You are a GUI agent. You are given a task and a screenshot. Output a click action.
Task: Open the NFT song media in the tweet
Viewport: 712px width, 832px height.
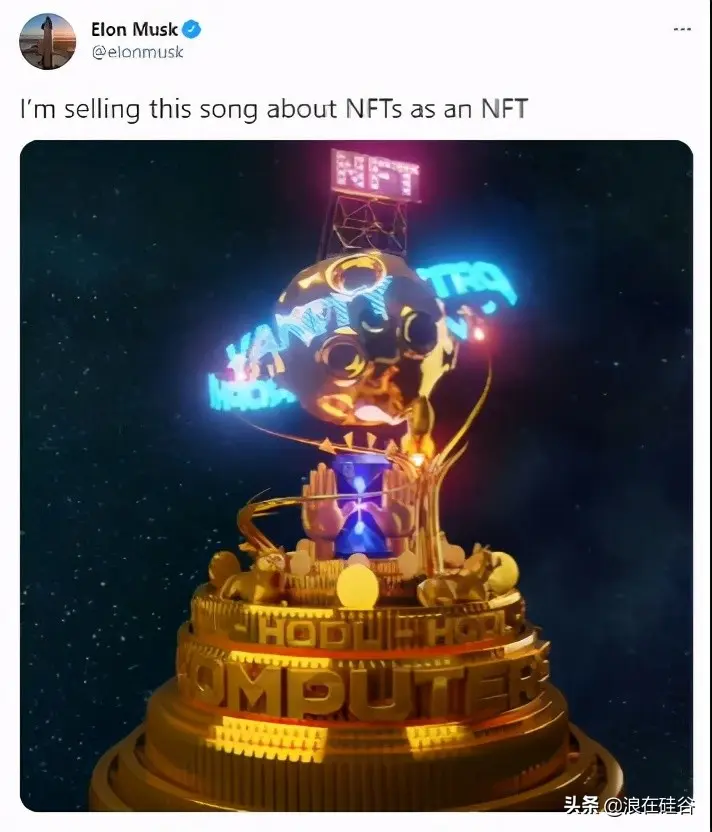tap(356, 475)
